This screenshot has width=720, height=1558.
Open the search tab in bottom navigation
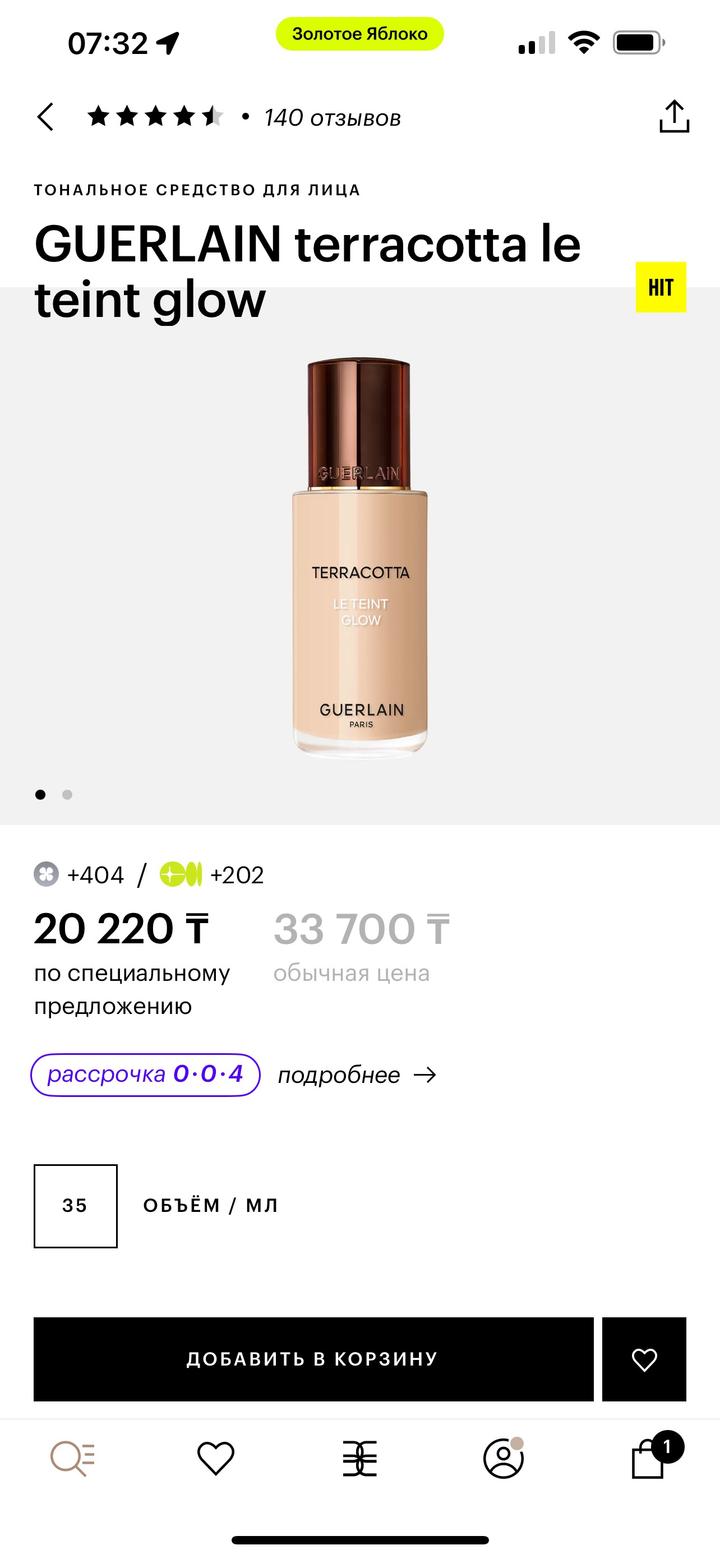pyautogui.click(x=72, y=1460)
